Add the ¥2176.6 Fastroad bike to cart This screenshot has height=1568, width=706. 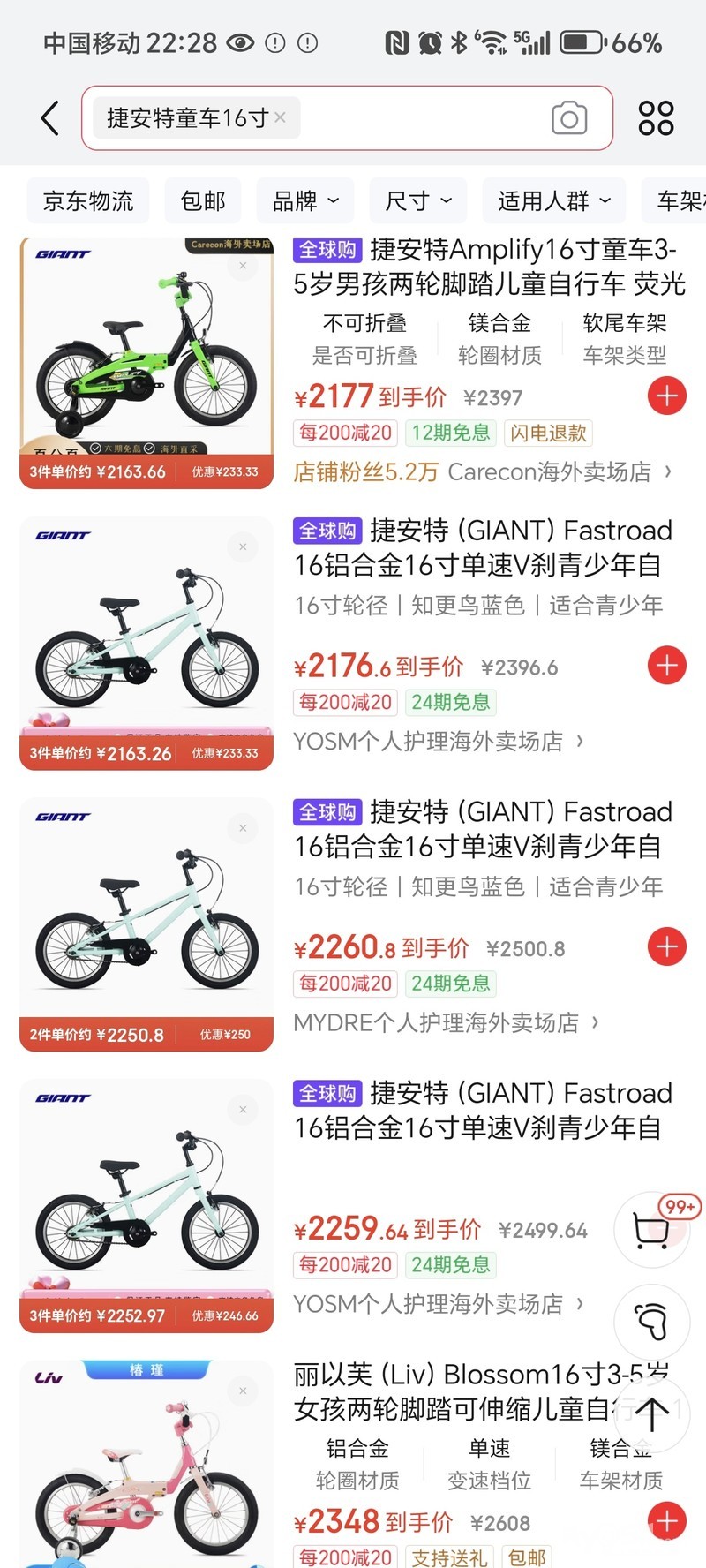[x=667, y=666]
